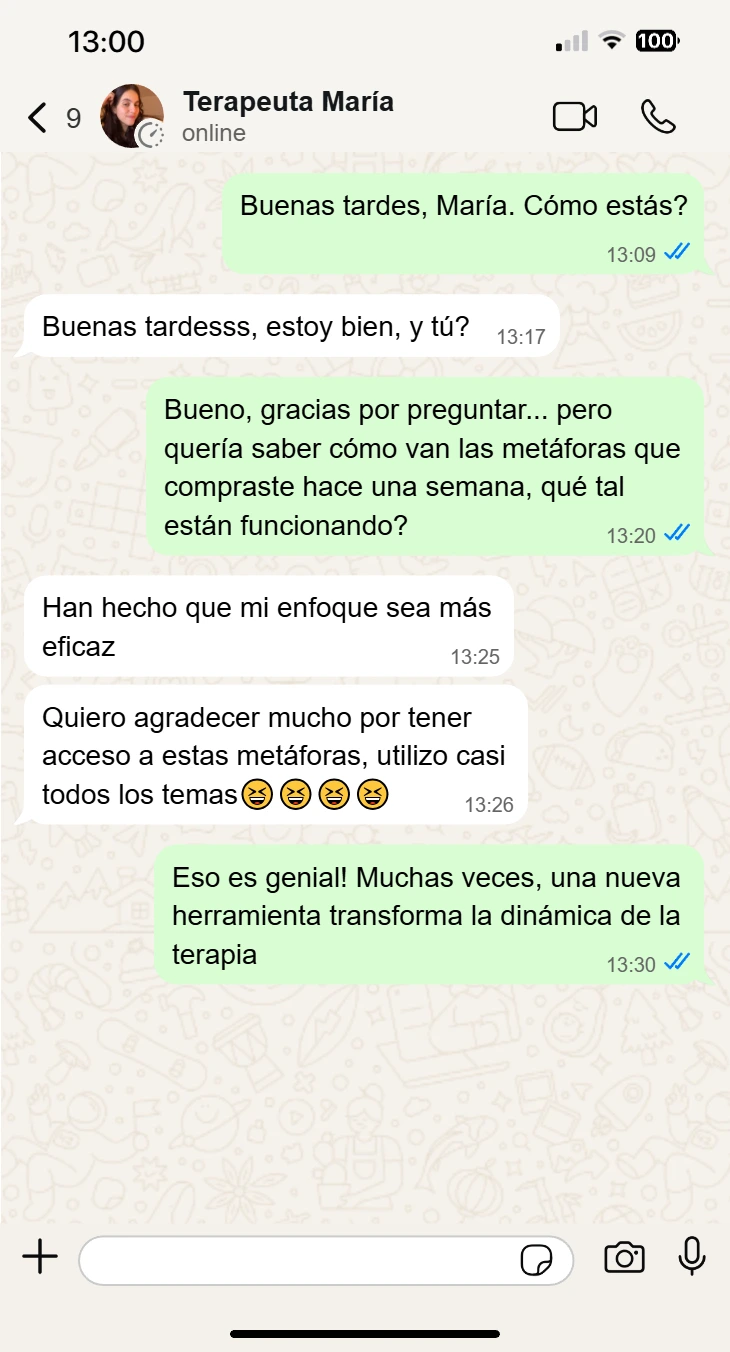Viewport: 730px width, 1352px height.
Task: Open the sticker picker
Action: pos(536,1260)
